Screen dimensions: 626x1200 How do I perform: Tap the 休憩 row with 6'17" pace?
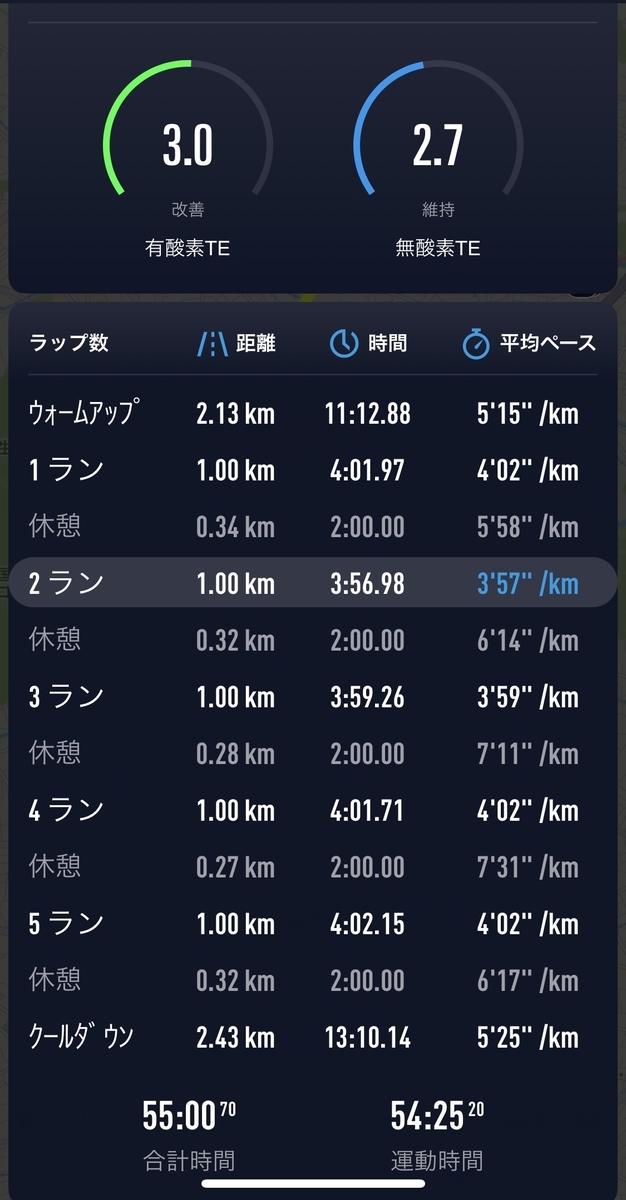[x=312, y=978]
